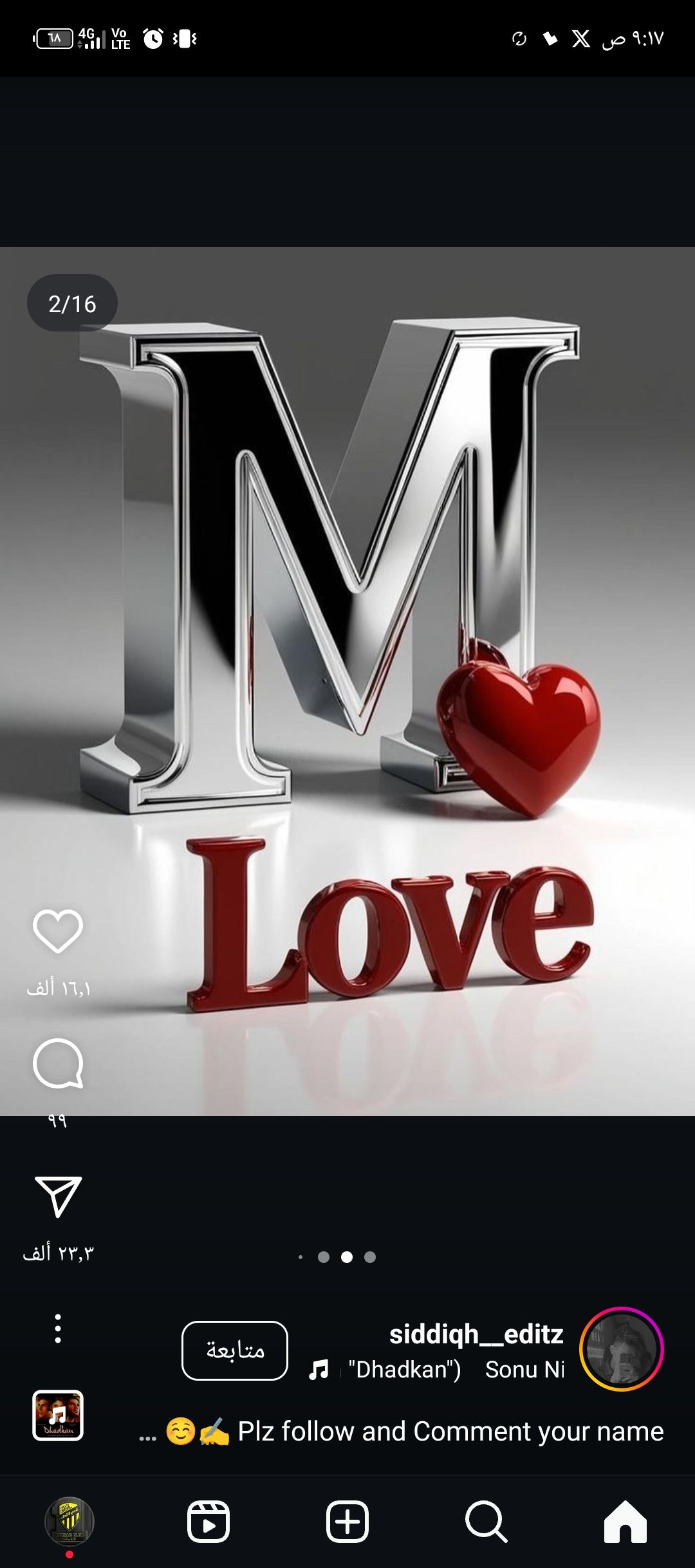Expand the caption 'Plz follow and Comment your name'
The height and width of the screenshot is (1568, 695).
148,1433
